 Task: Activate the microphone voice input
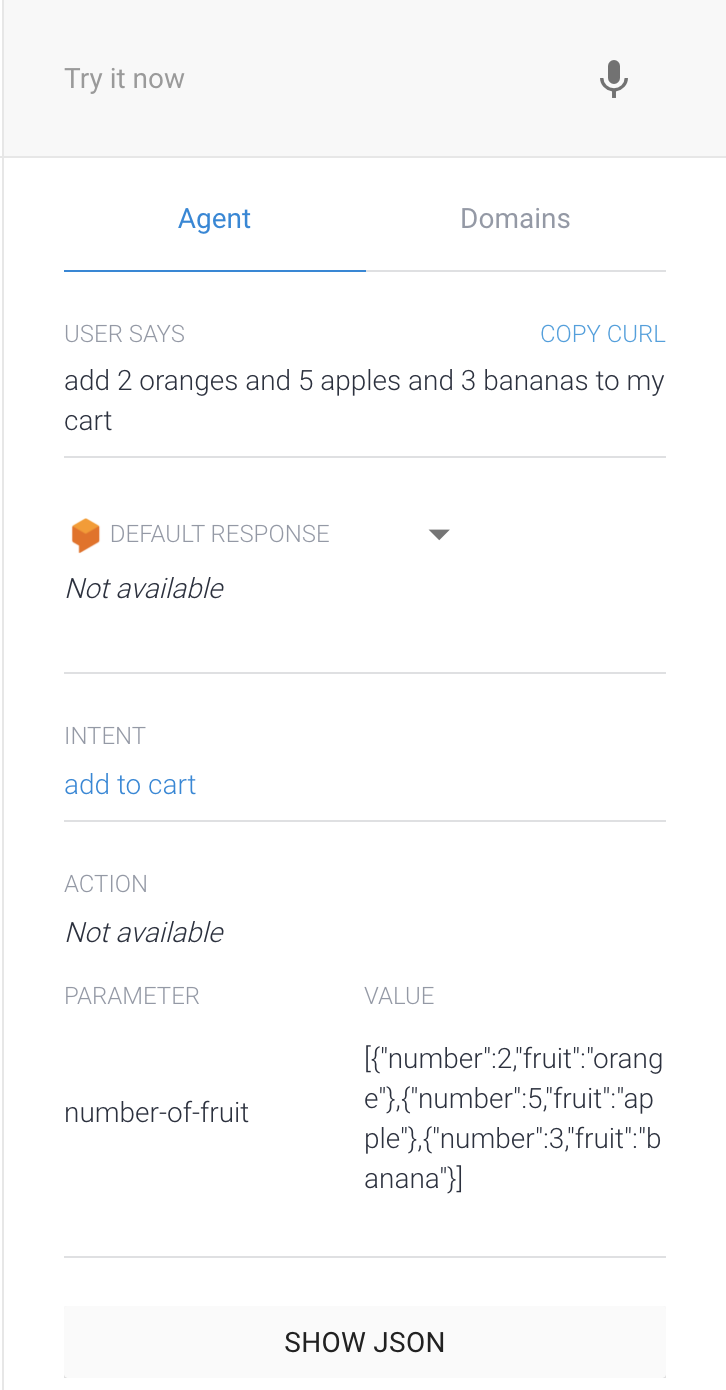pos(613,79)
